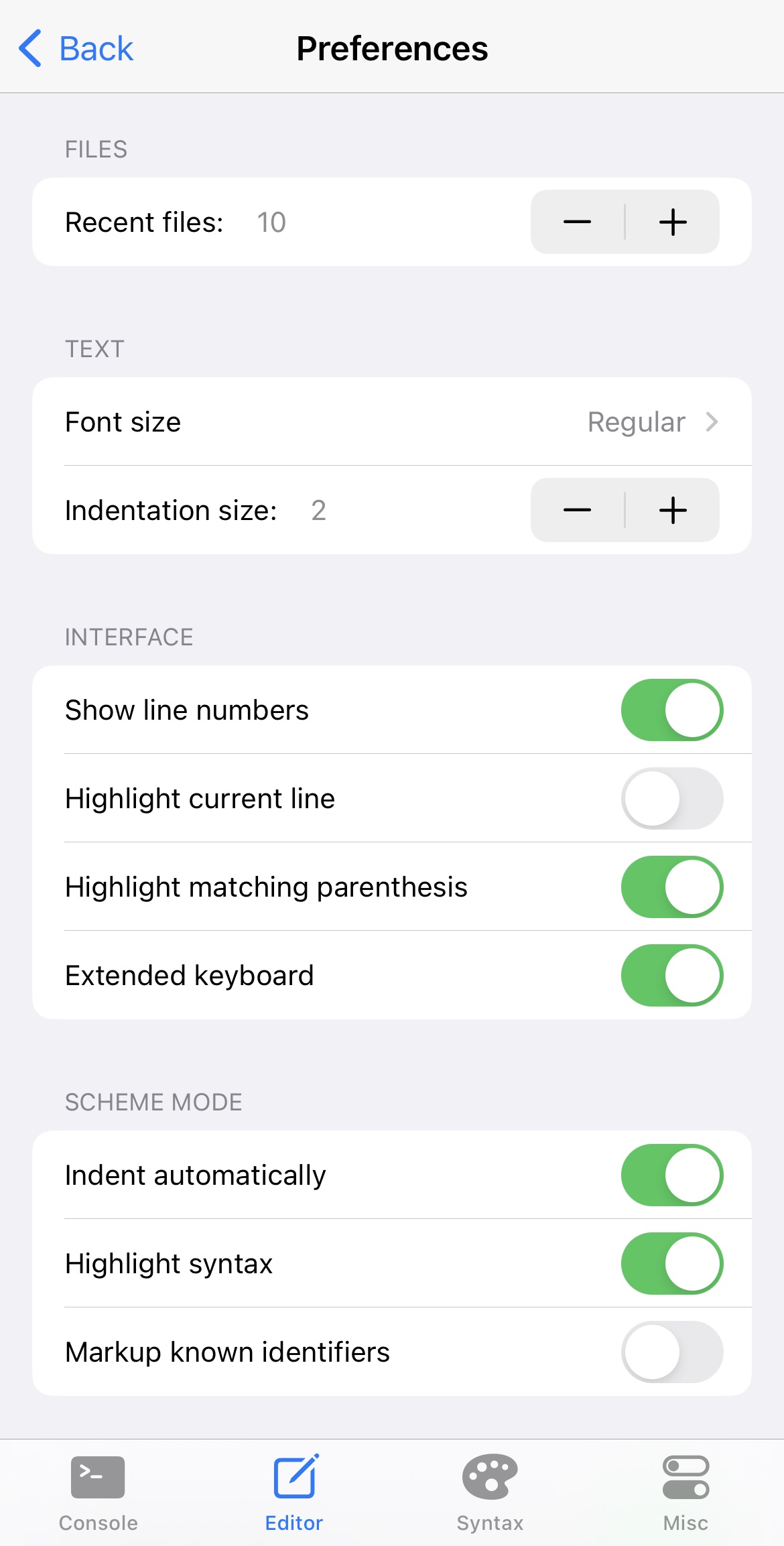Enable Highlight current line
784x1546 pixels.
tap(671, 798)
